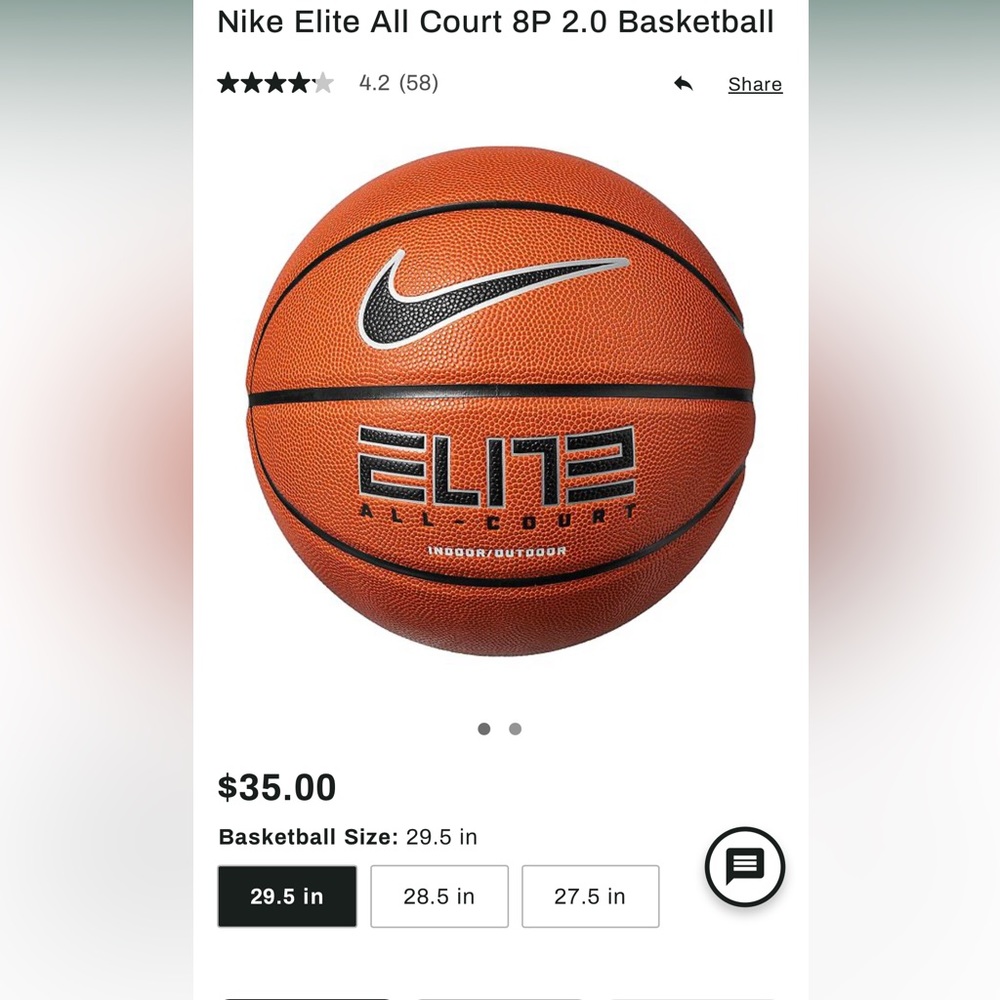Choose the 28.5 in size option
Viewport: 1000px width, 1000px height.
[439, 896]
